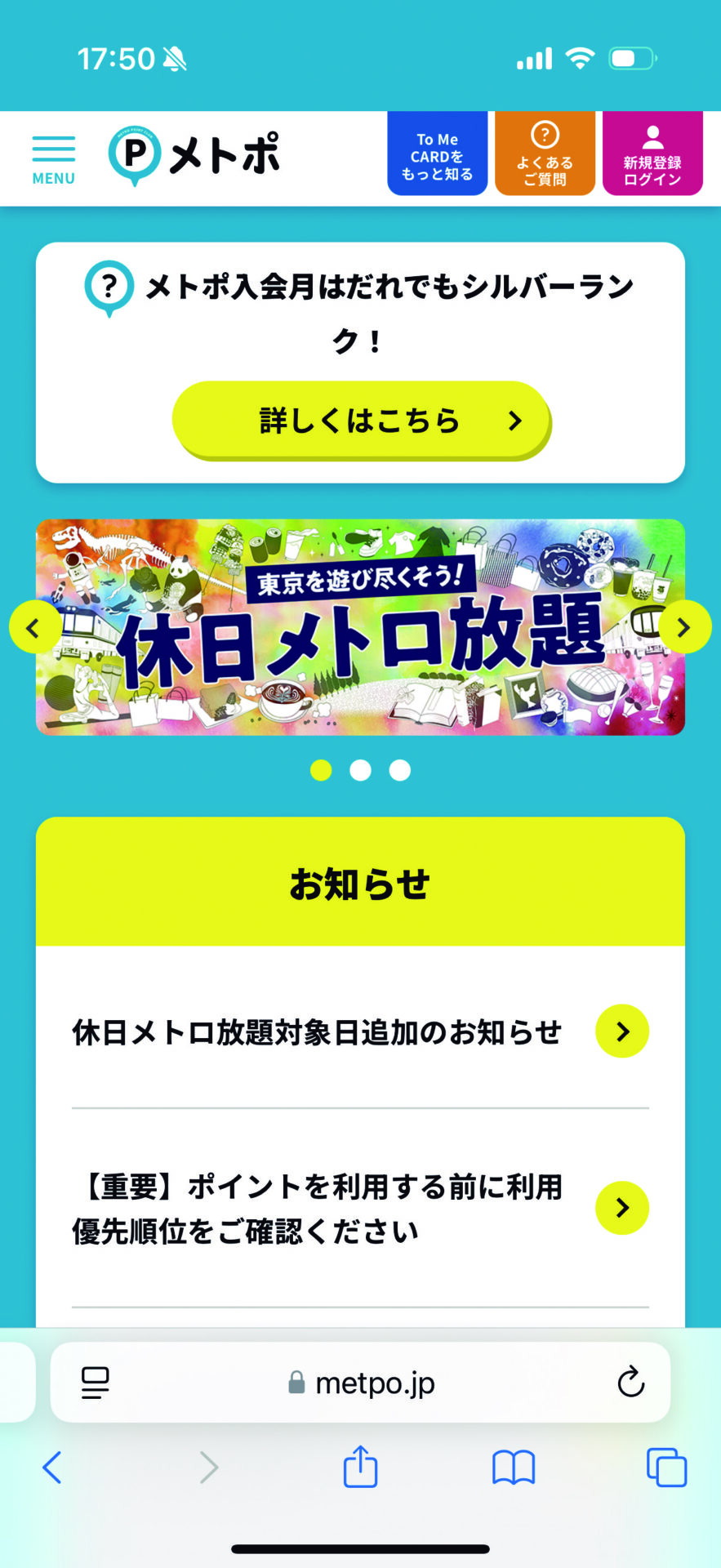The height and width of the screenshot is (1568, 721).
Task: Show next carousel banner
Action: coord(684,627)
